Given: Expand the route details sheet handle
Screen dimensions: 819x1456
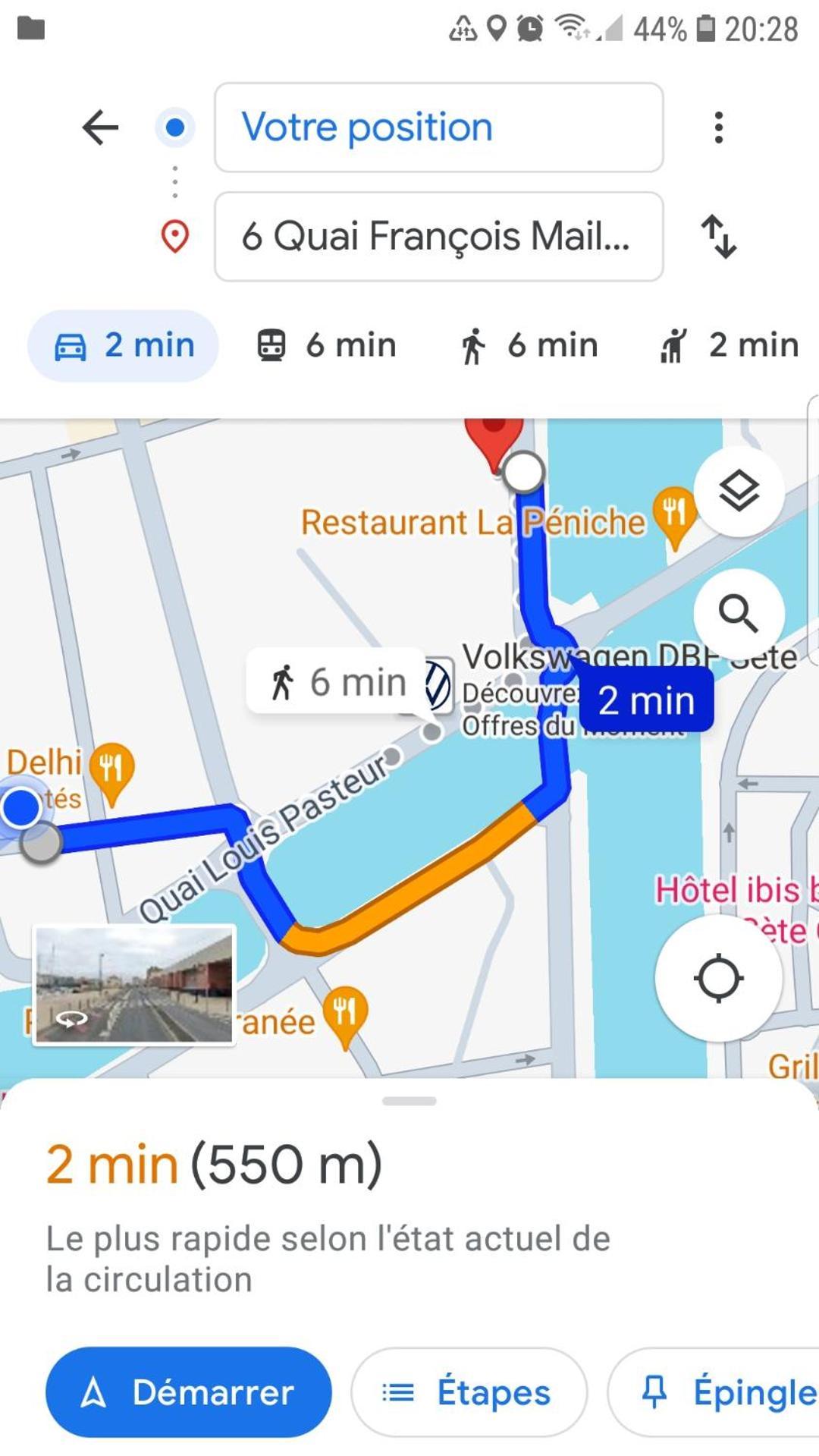Looking at the screenshot, I should pos(409,1101).
